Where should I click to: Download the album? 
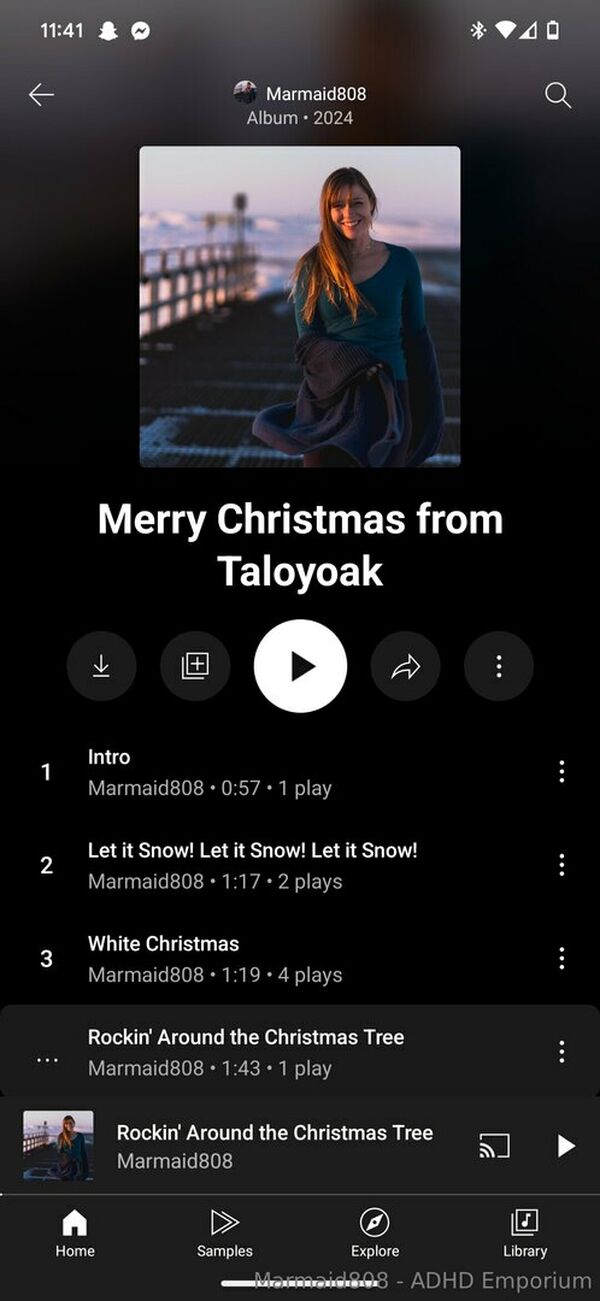point(101,666)
